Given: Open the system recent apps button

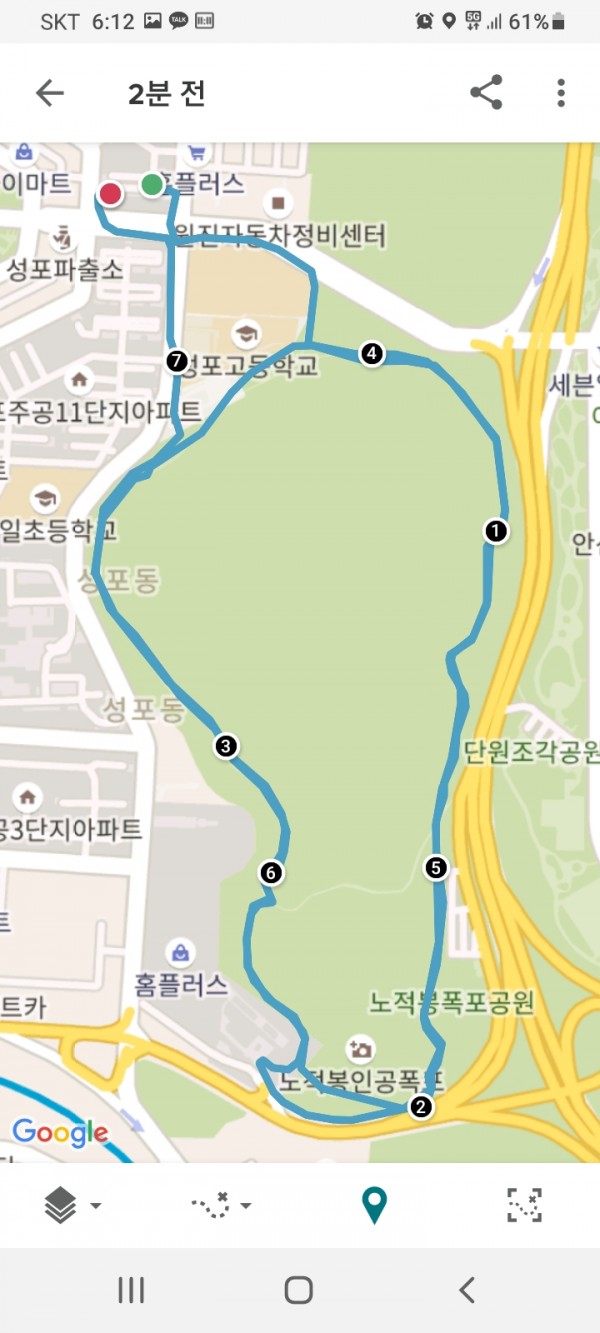Looking at the screenshot, I should 131,1290.
